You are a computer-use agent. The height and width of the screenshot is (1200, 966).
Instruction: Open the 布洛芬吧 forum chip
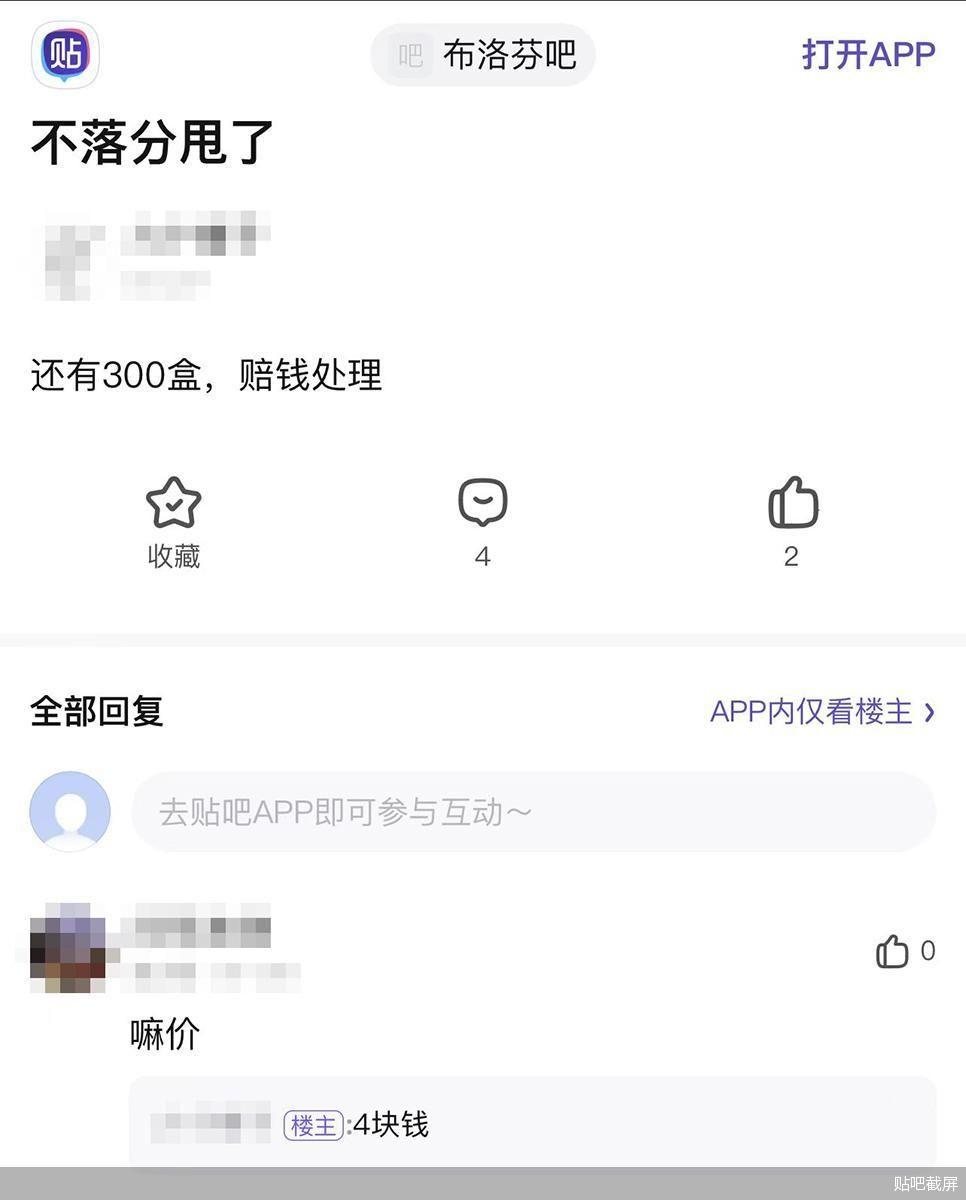(483, 55)
